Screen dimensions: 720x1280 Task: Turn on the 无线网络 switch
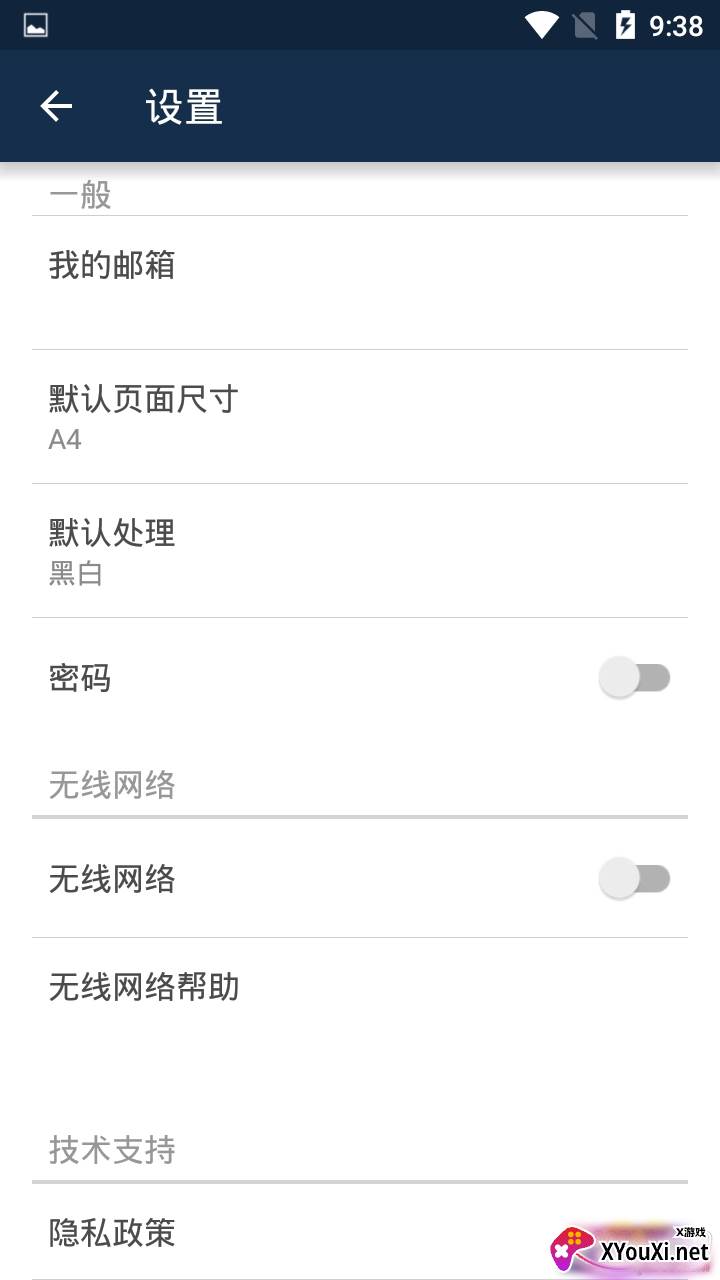coord(634,879)
